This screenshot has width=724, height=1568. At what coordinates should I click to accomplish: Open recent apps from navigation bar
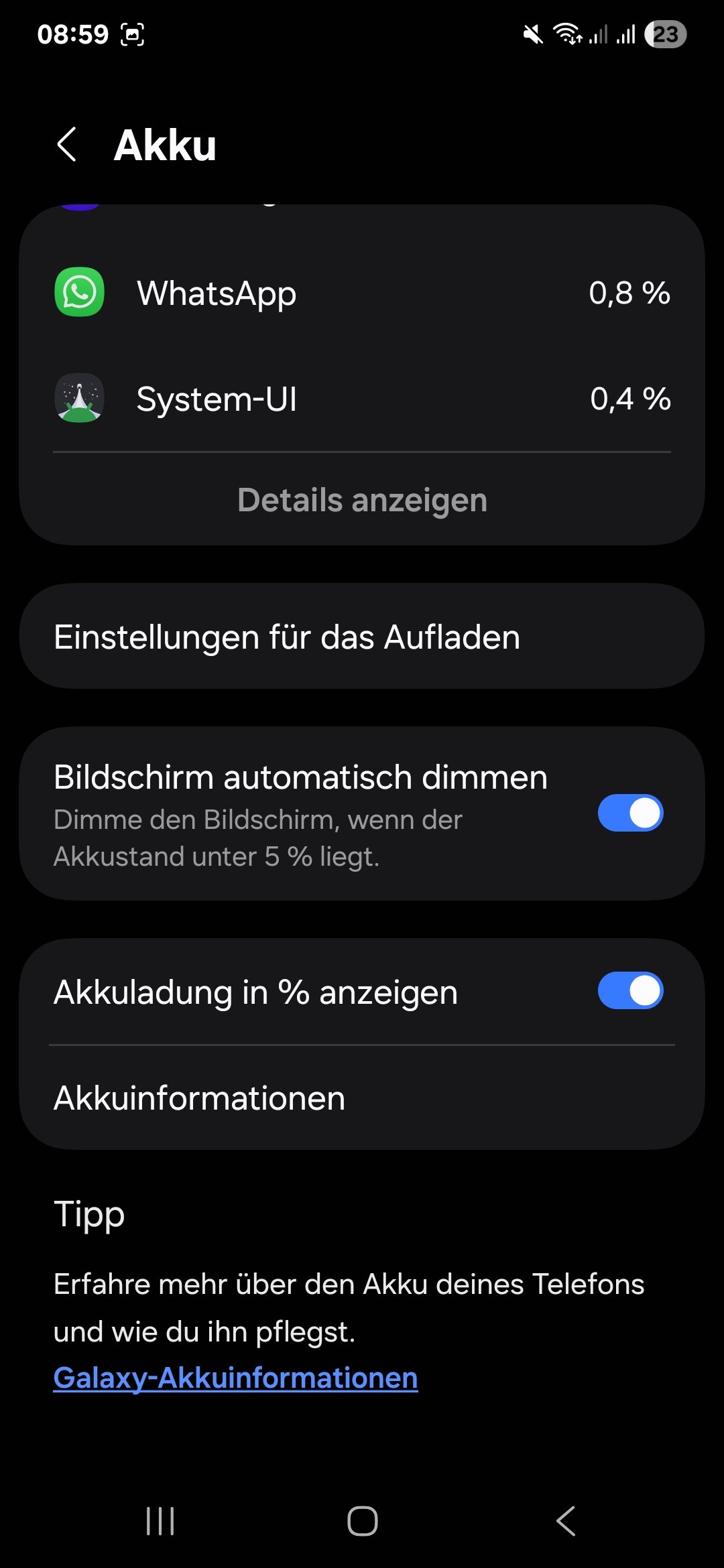click(x=160, y=1521)
